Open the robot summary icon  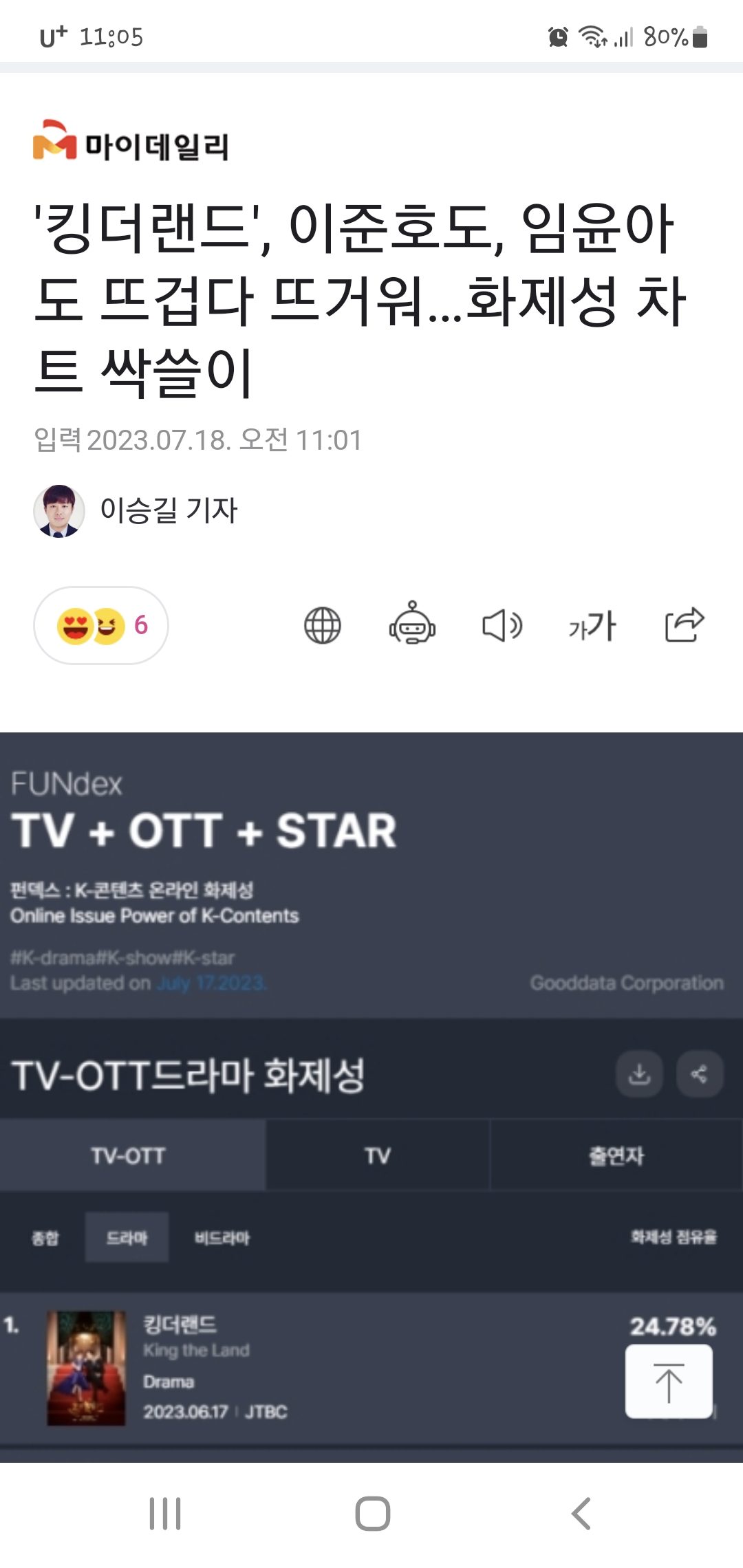click(x=412, y=624)
